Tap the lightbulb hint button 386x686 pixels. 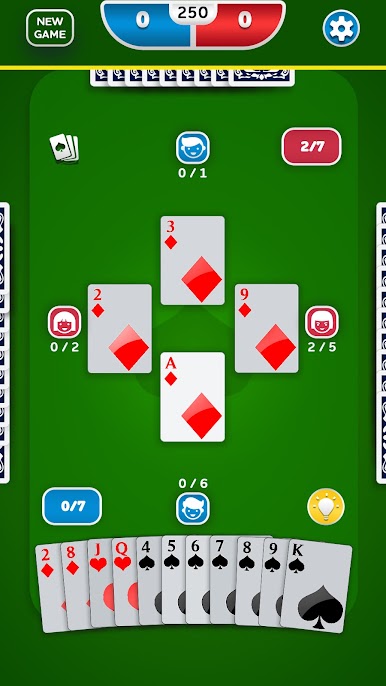(326, 507)
